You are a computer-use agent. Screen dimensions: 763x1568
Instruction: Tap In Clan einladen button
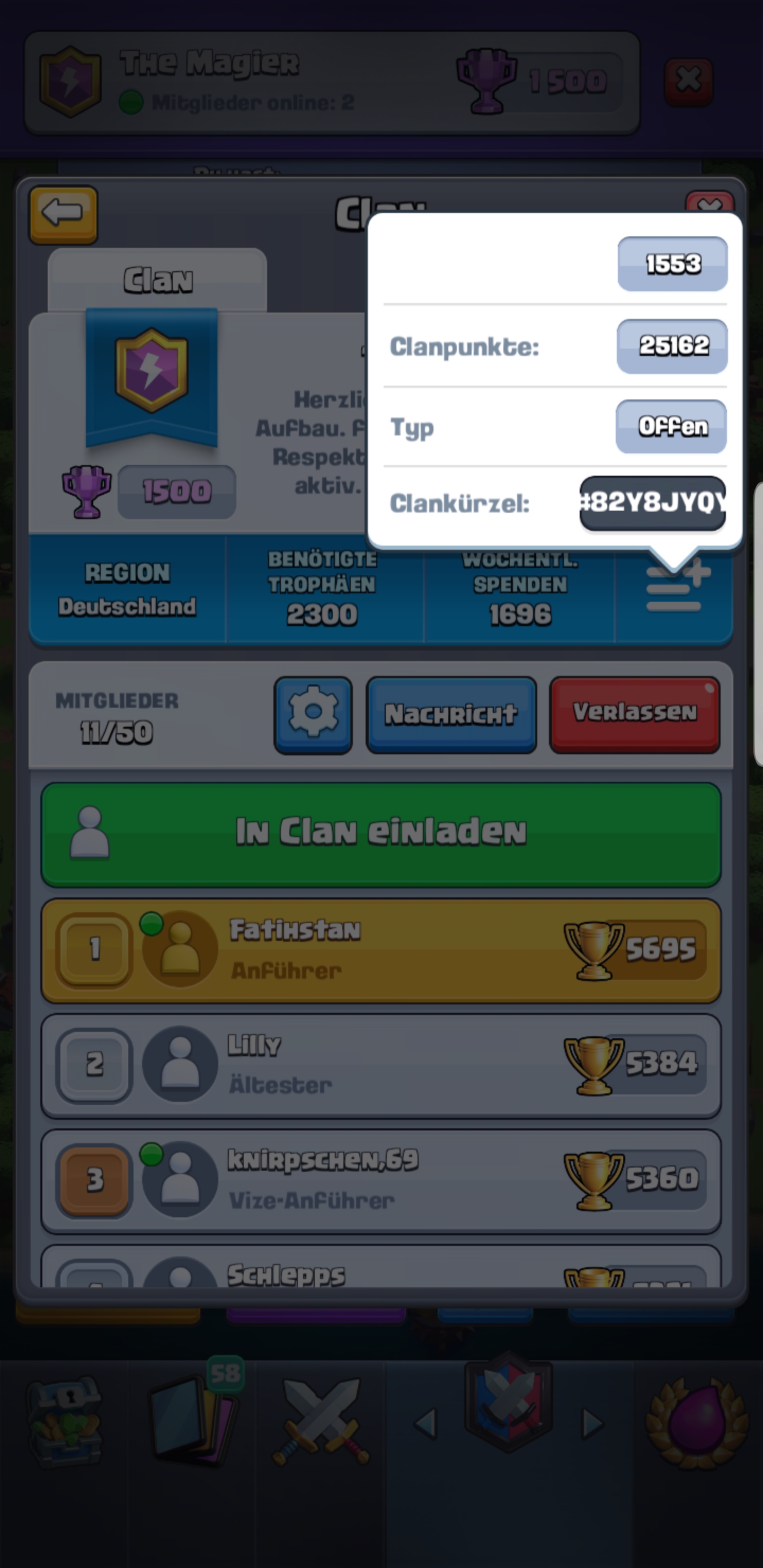coord(381,834)
